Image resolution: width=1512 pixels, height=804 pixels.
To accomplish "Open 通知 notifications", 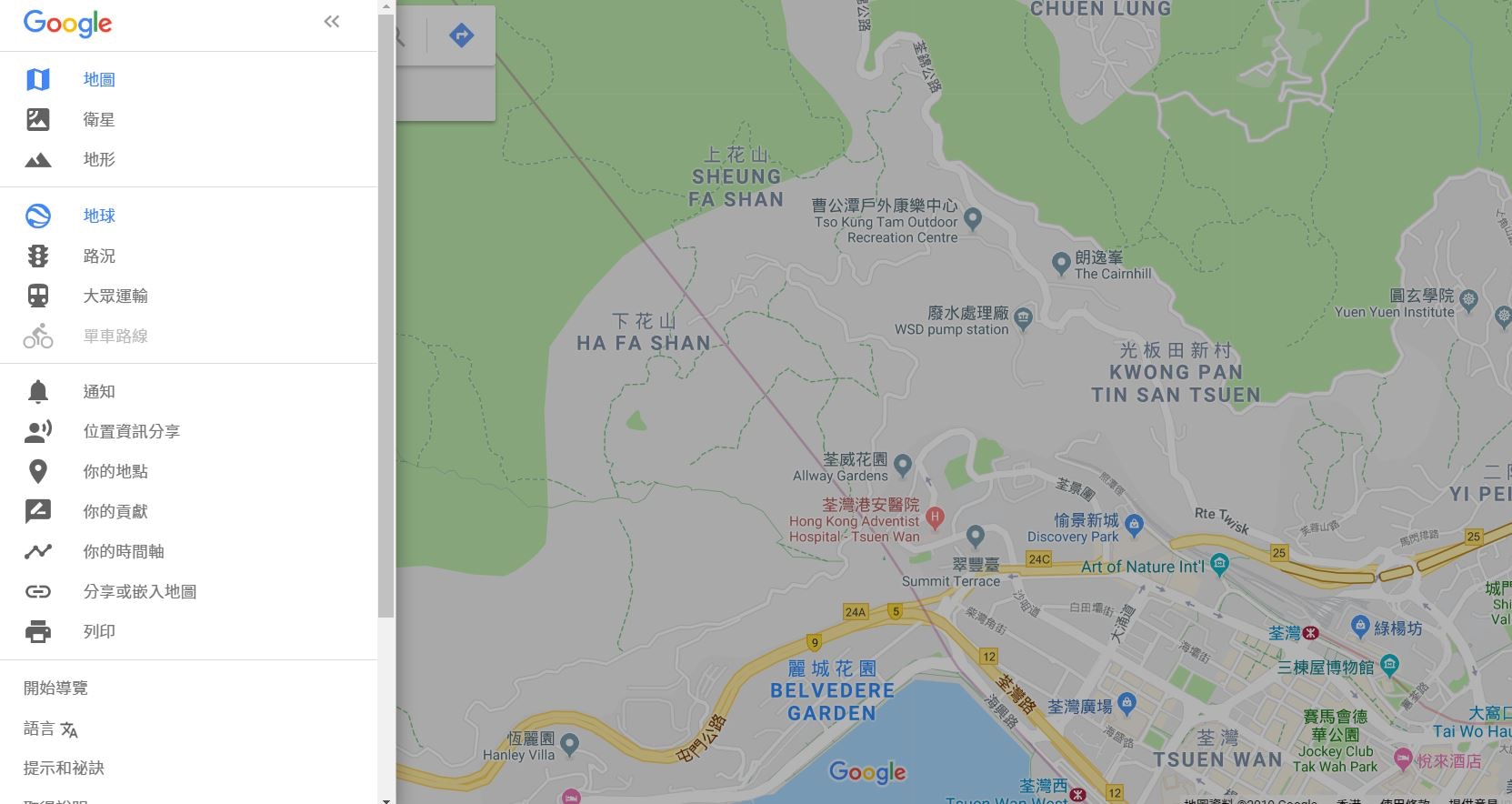I will [98, 391].
